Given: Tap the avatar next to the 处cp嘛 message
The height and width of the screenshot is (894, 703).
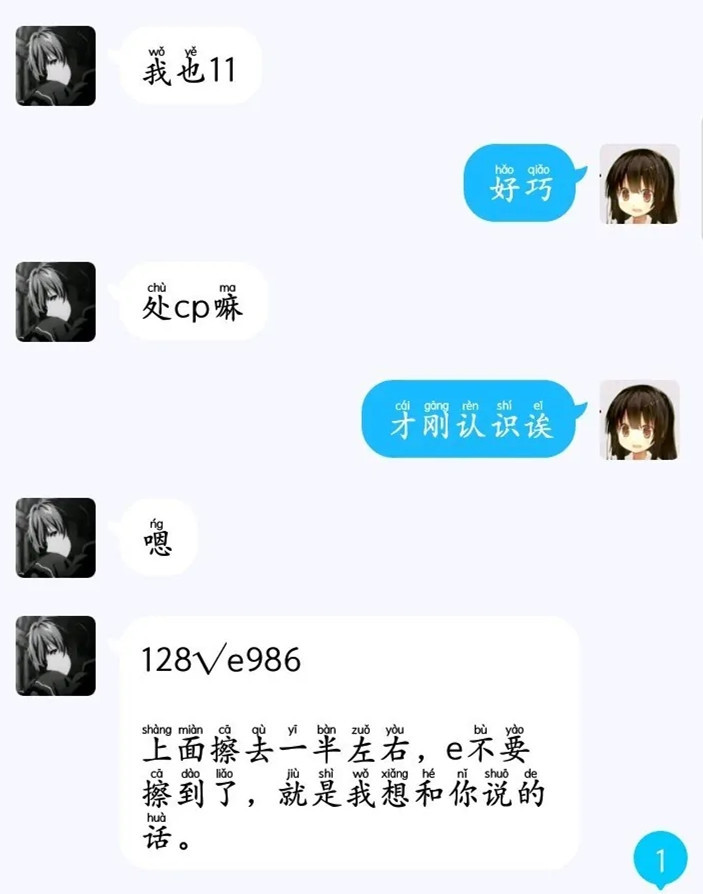Looking at the screenshot, I should coord(56,302).
